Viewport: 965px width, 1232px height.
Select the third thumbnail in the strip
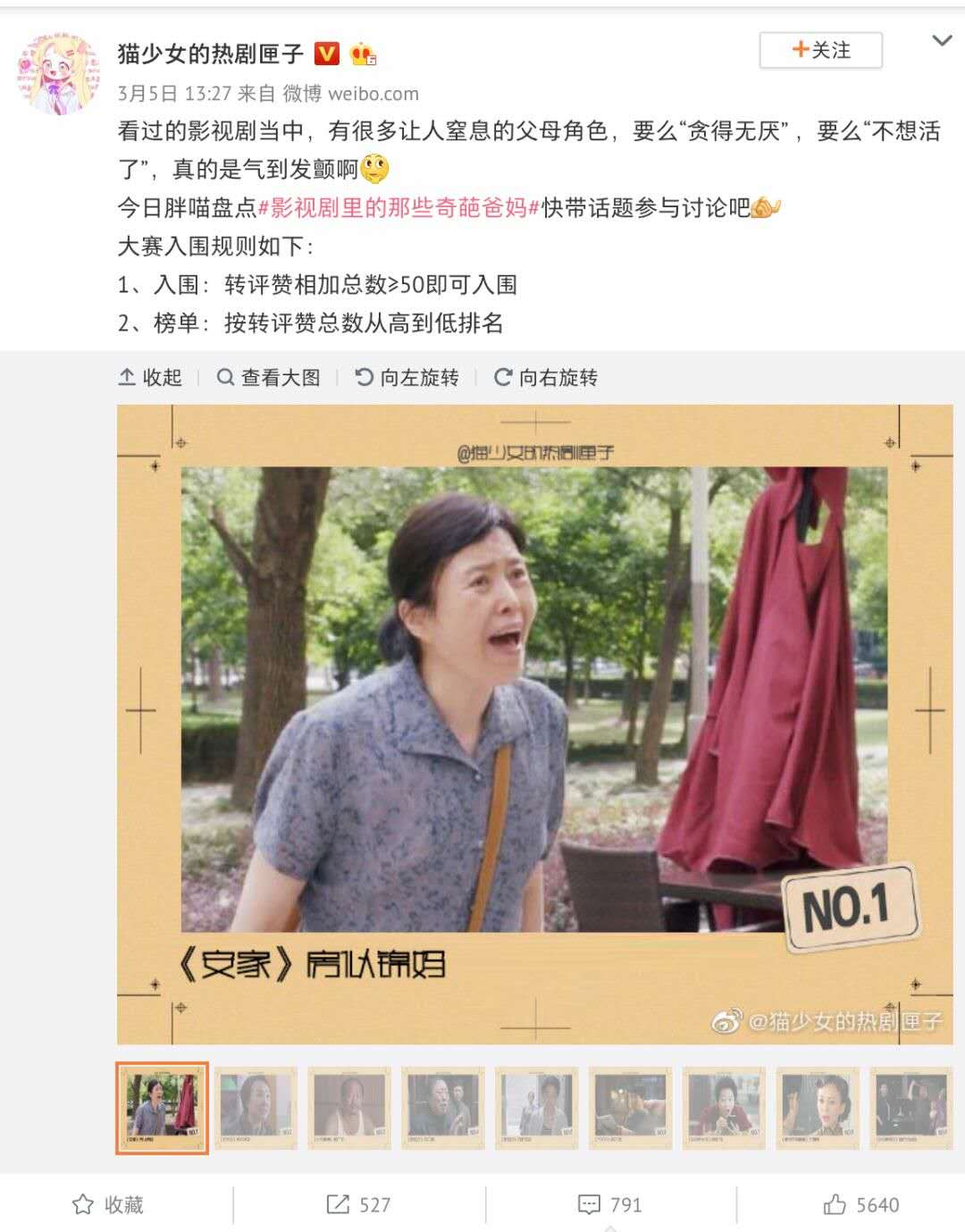pyautogui.click(x=349, y=1108)
